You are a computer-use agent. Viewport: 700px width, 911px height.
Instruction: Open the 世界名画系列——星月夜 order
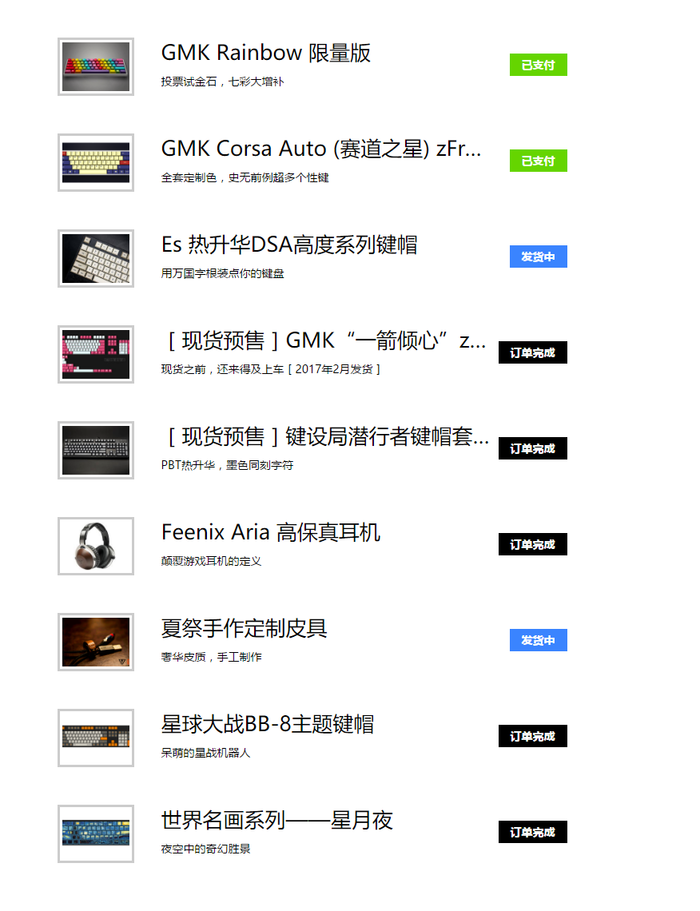pyautogui.click(x=277, y=821)
